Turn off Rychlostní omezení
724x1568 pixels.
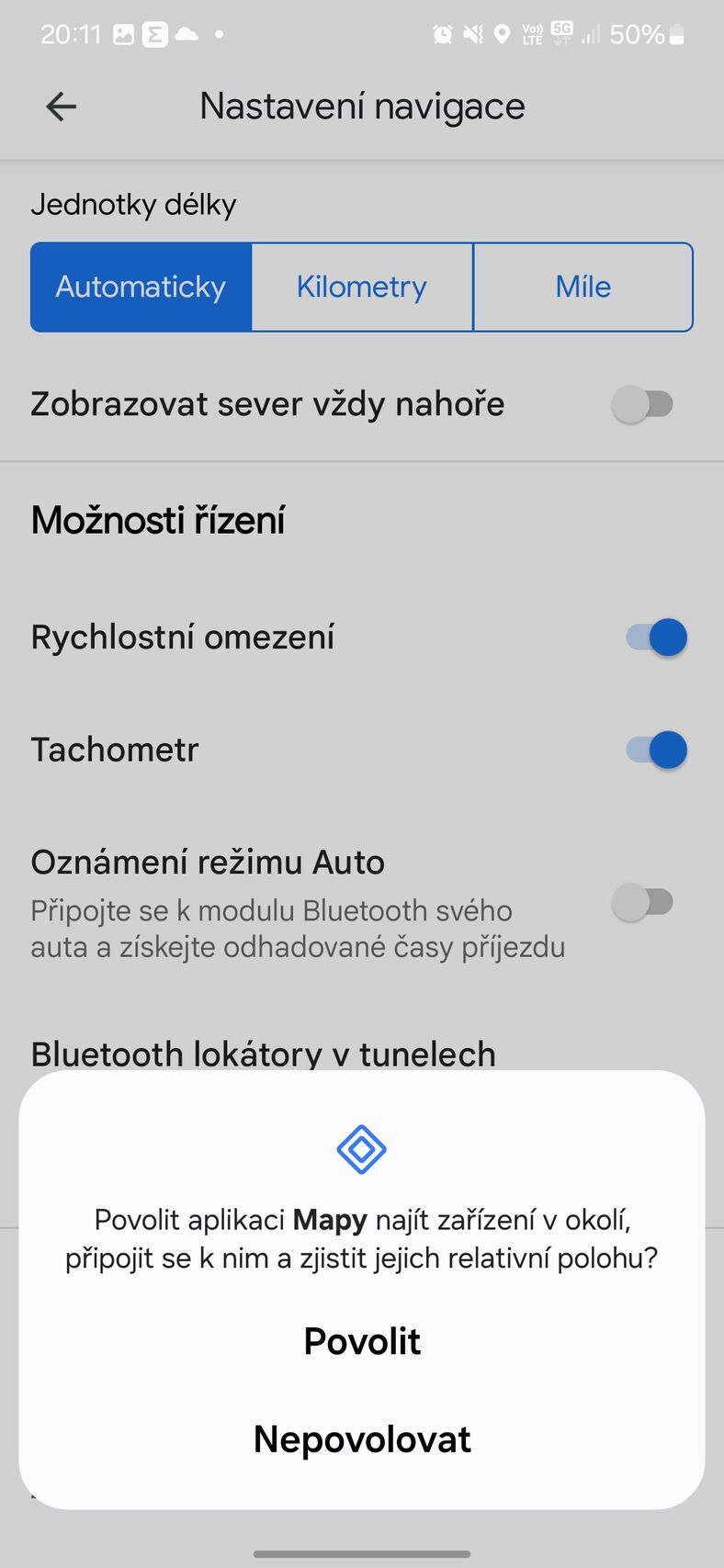(x=656, y=637)
